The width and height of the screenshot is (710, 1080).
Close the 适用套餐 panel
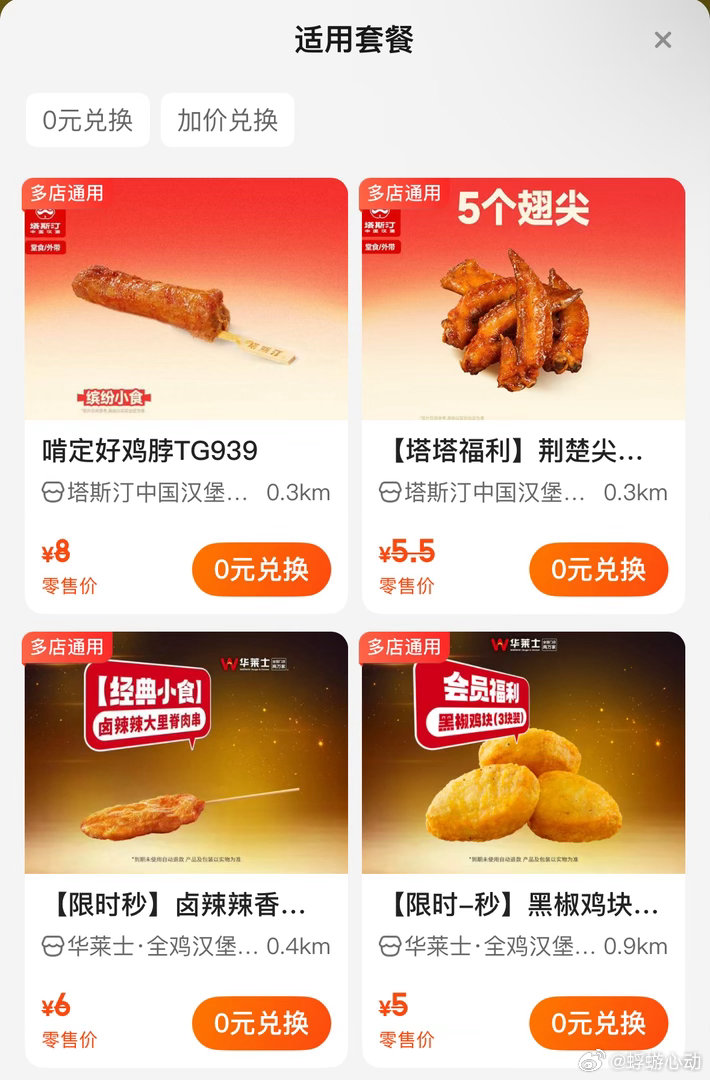click(662, 40)
